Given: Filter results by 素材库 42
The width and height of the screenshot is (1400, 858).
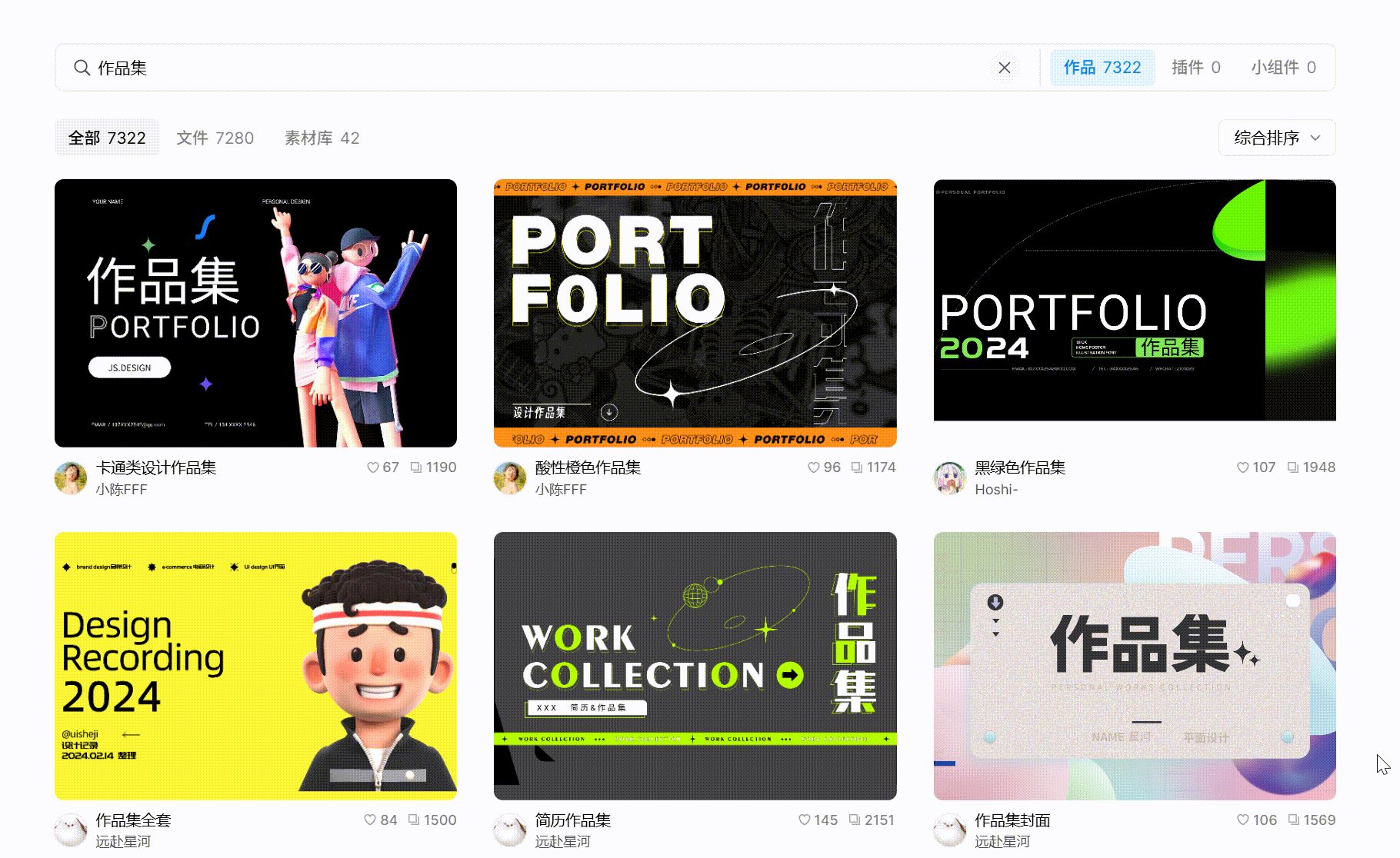Looking at the screenshot, I should (x=322, y=138).
